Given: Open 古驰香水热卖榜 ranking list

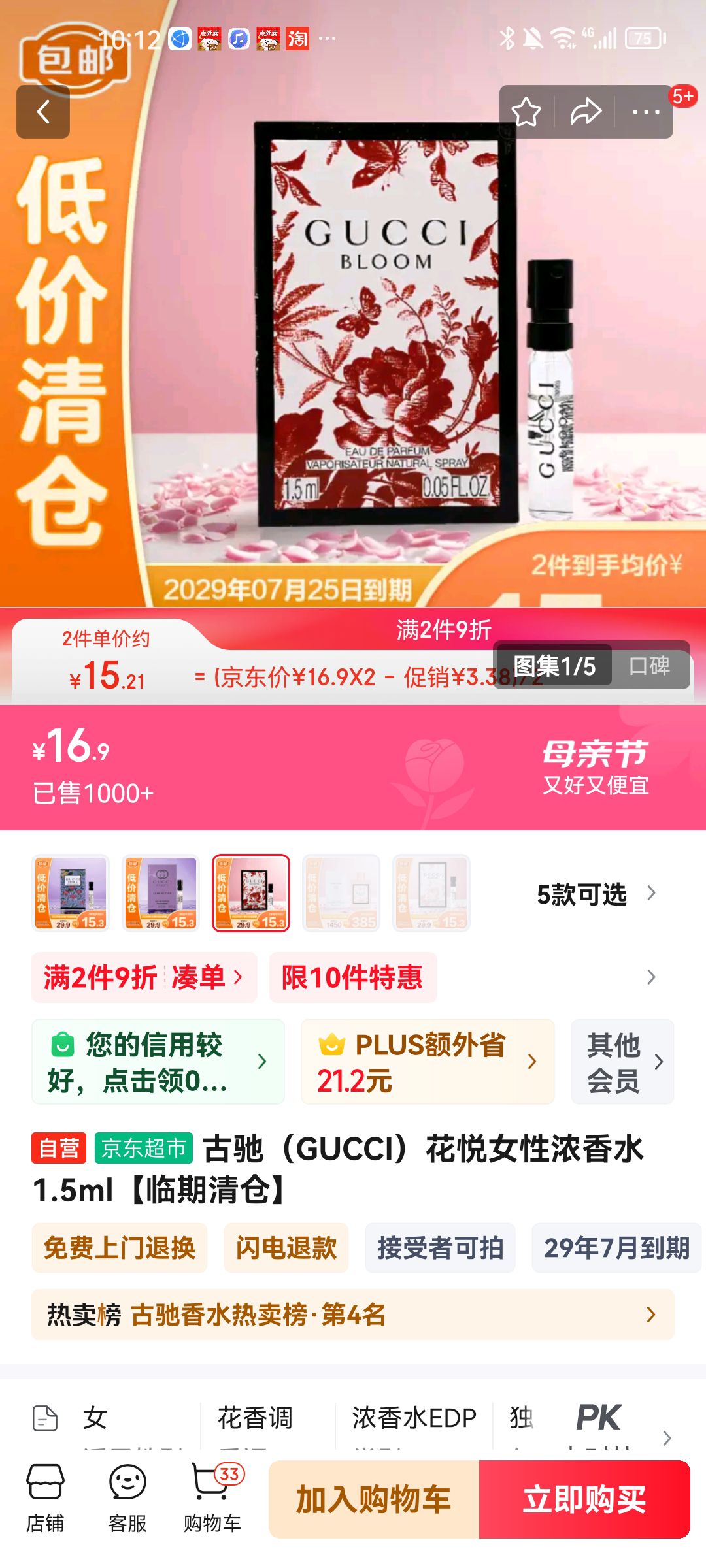Looking at the screenshot, I should point(353,1315).
